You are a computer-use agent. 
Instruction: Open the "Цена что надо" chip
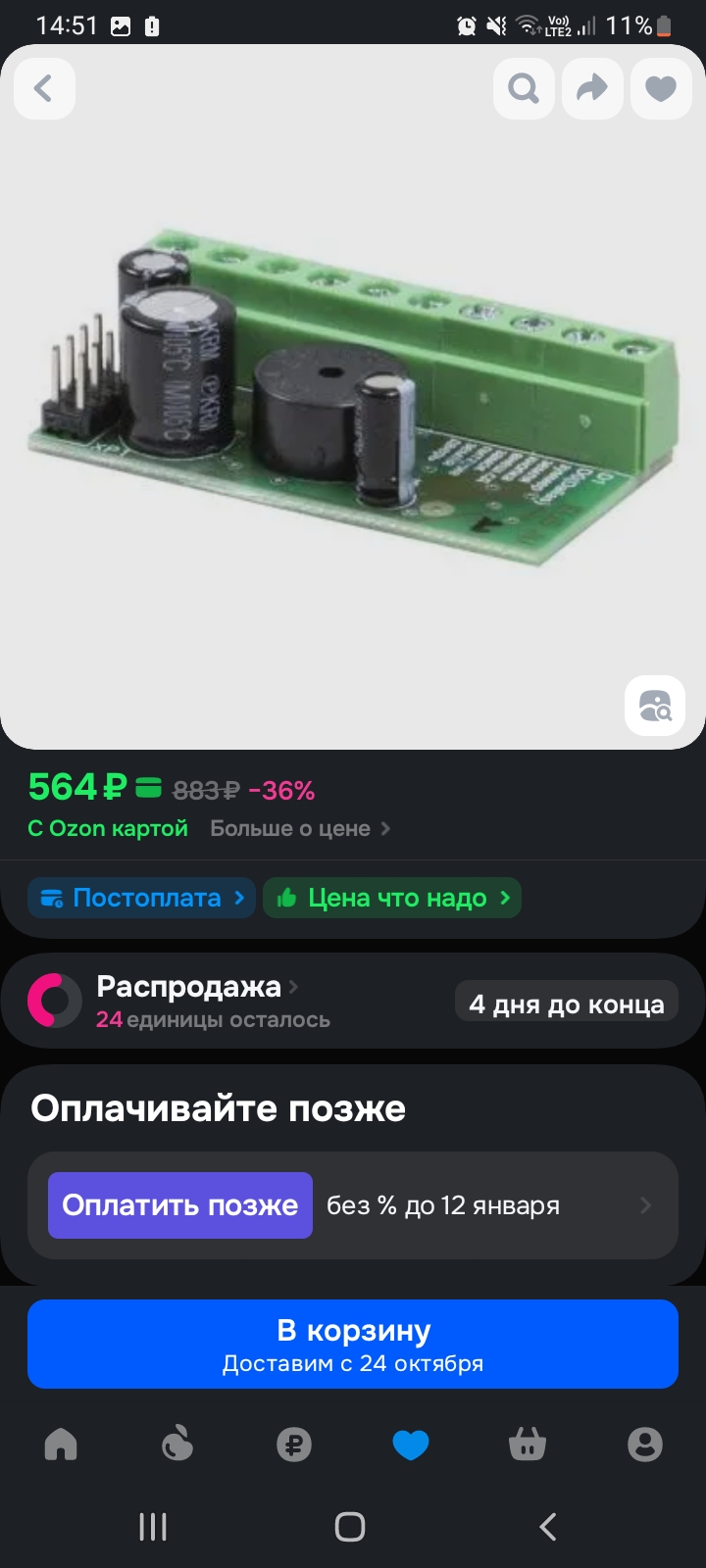click(392, 898)
